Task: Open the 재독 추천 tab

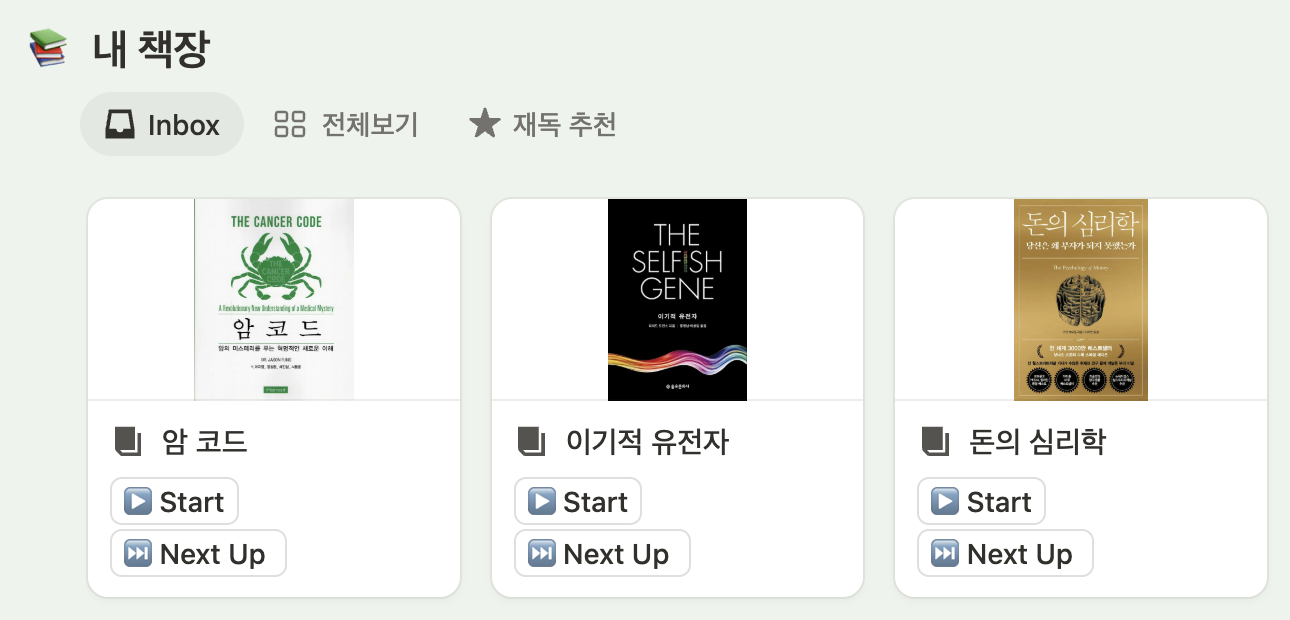Action: [x=543, y=125]
